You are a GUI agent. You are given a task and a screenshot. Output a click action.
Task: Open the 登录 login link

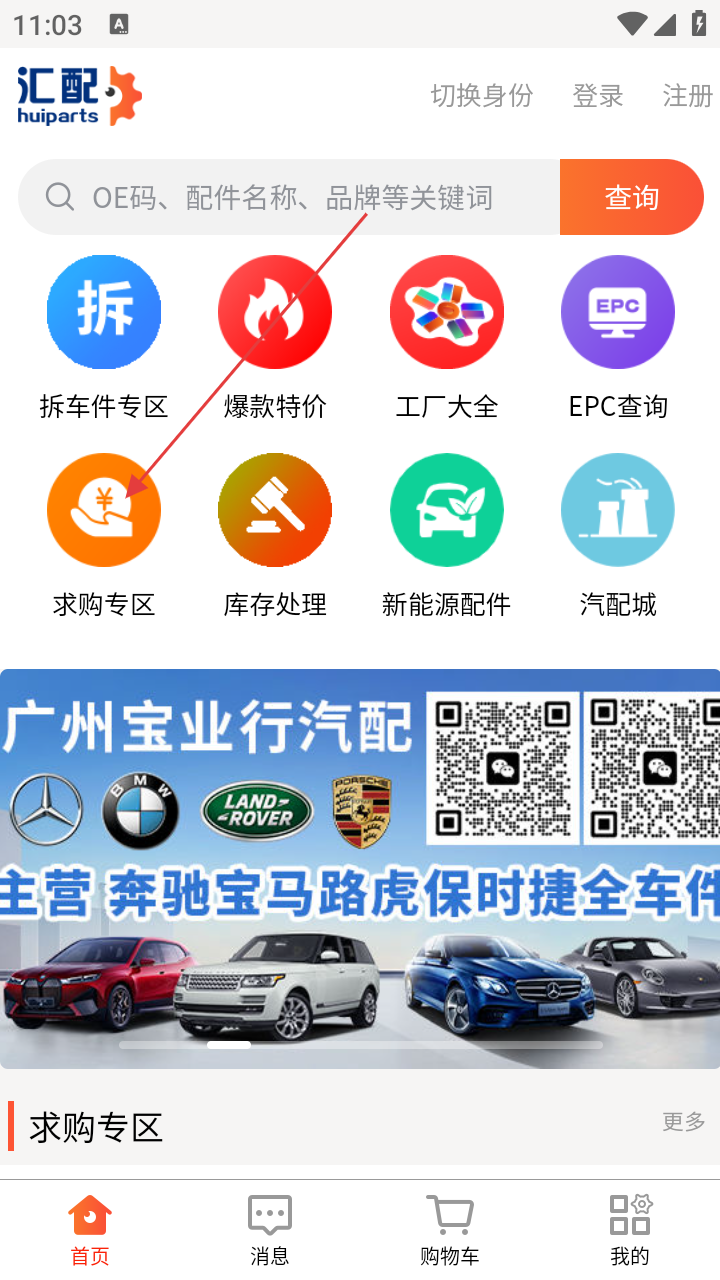[597, 96]
